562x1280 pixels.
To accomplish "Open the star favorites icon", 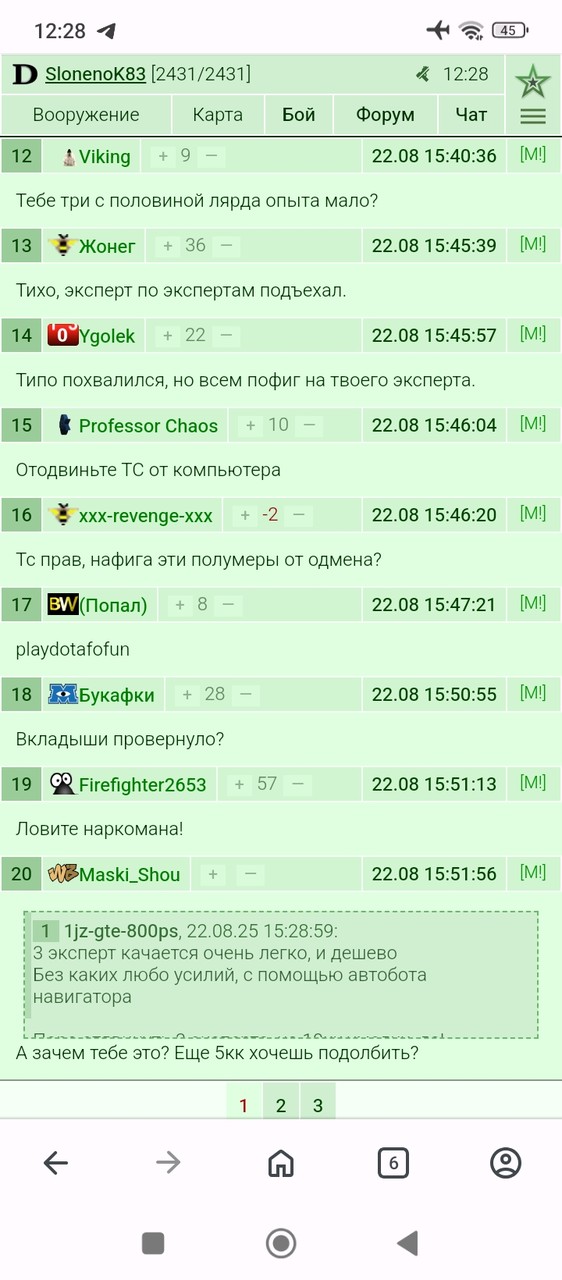I will [533, 79].
